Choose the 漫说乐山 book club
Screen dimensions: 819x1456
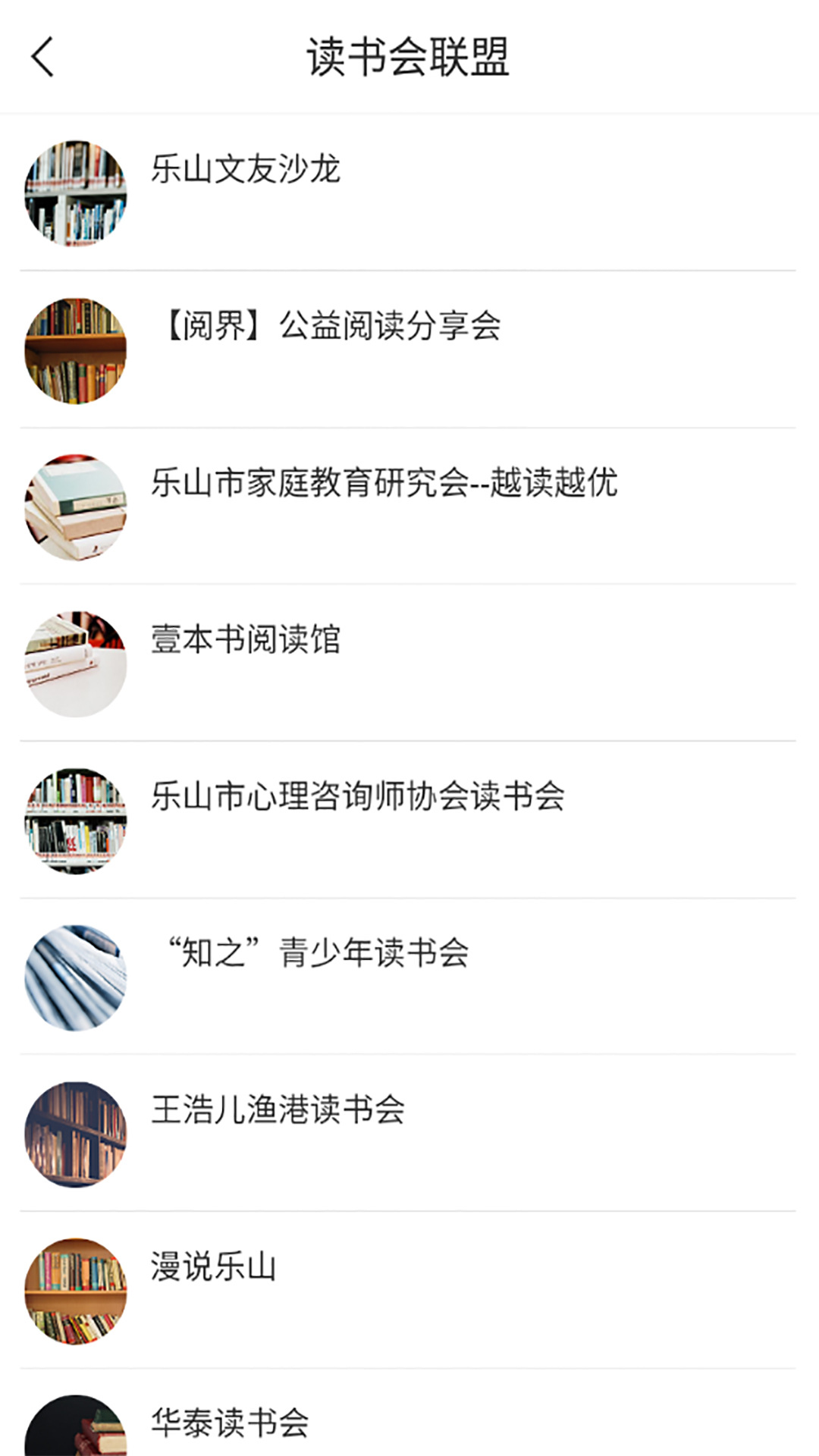214,1266
